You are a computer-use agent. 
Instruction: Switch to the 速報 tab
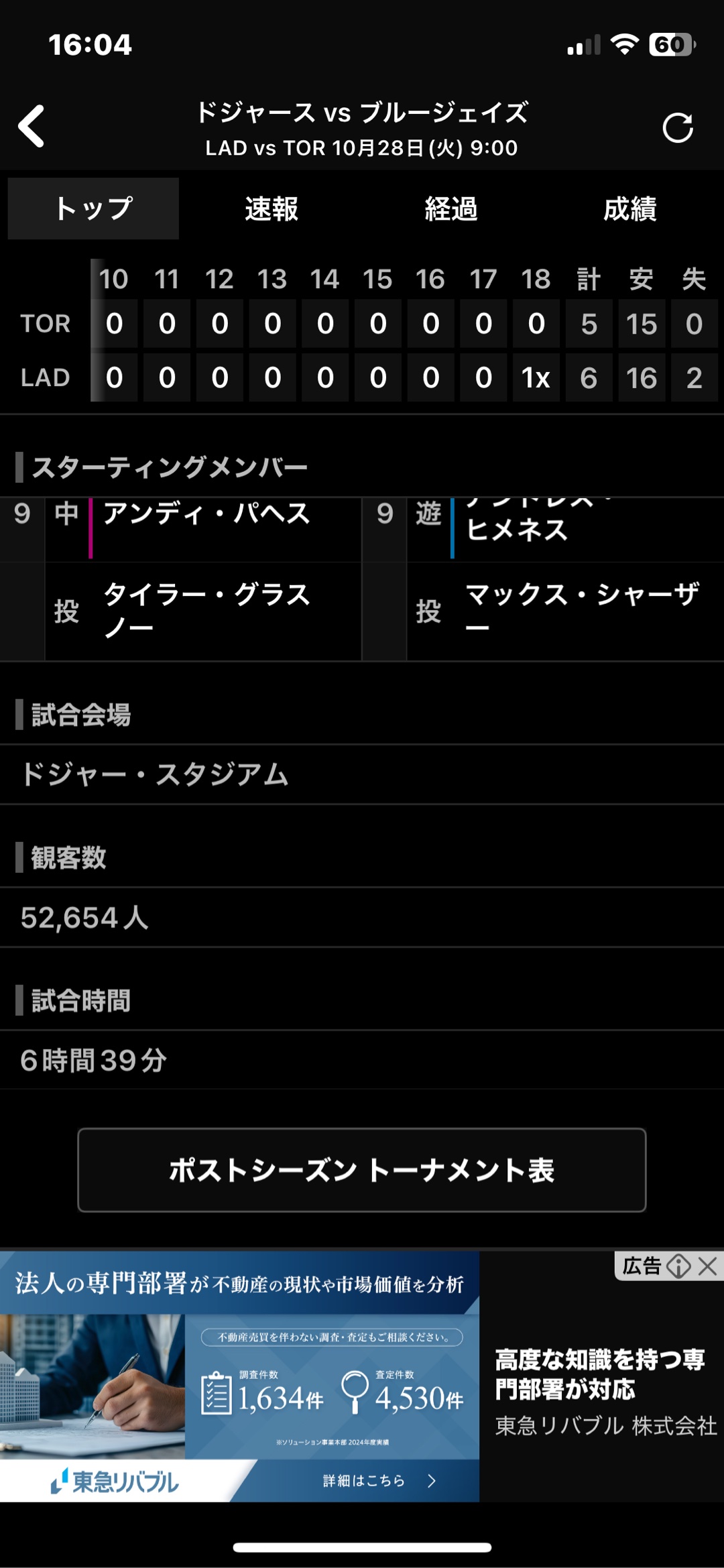[x=271, y=209]
